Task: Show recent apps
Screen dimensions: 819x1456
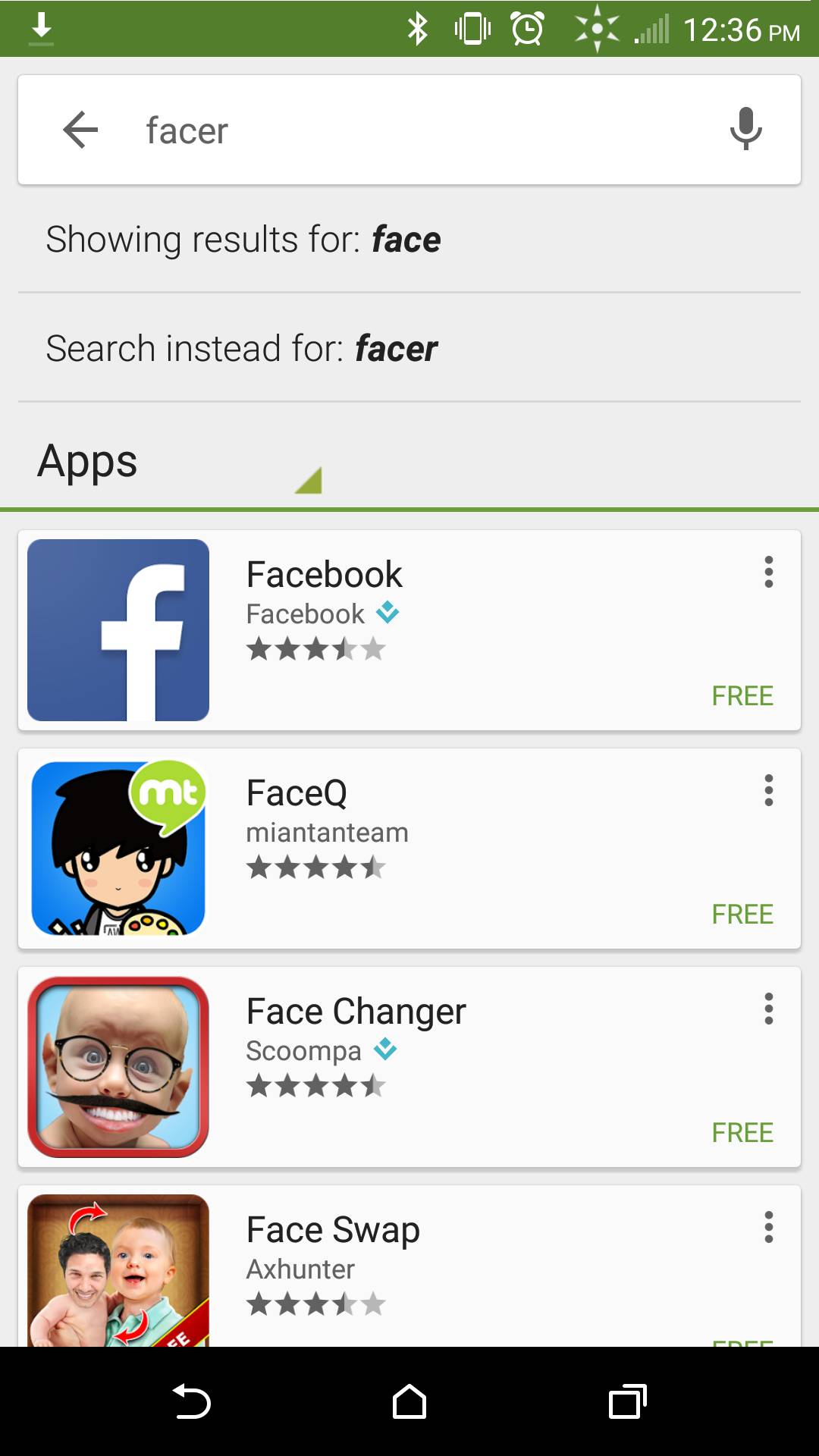Action: [627, 1401]
